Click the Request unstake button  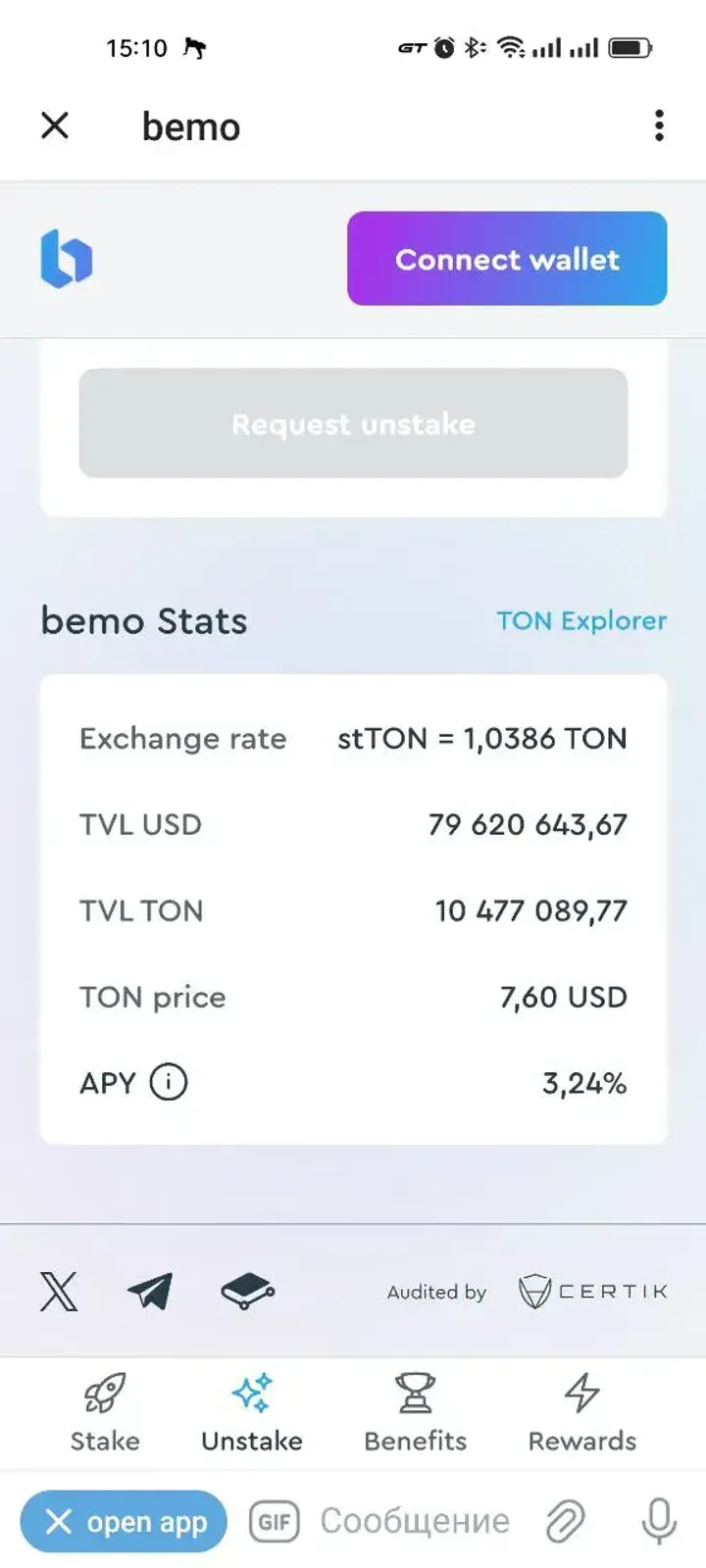tap(353, 423)
